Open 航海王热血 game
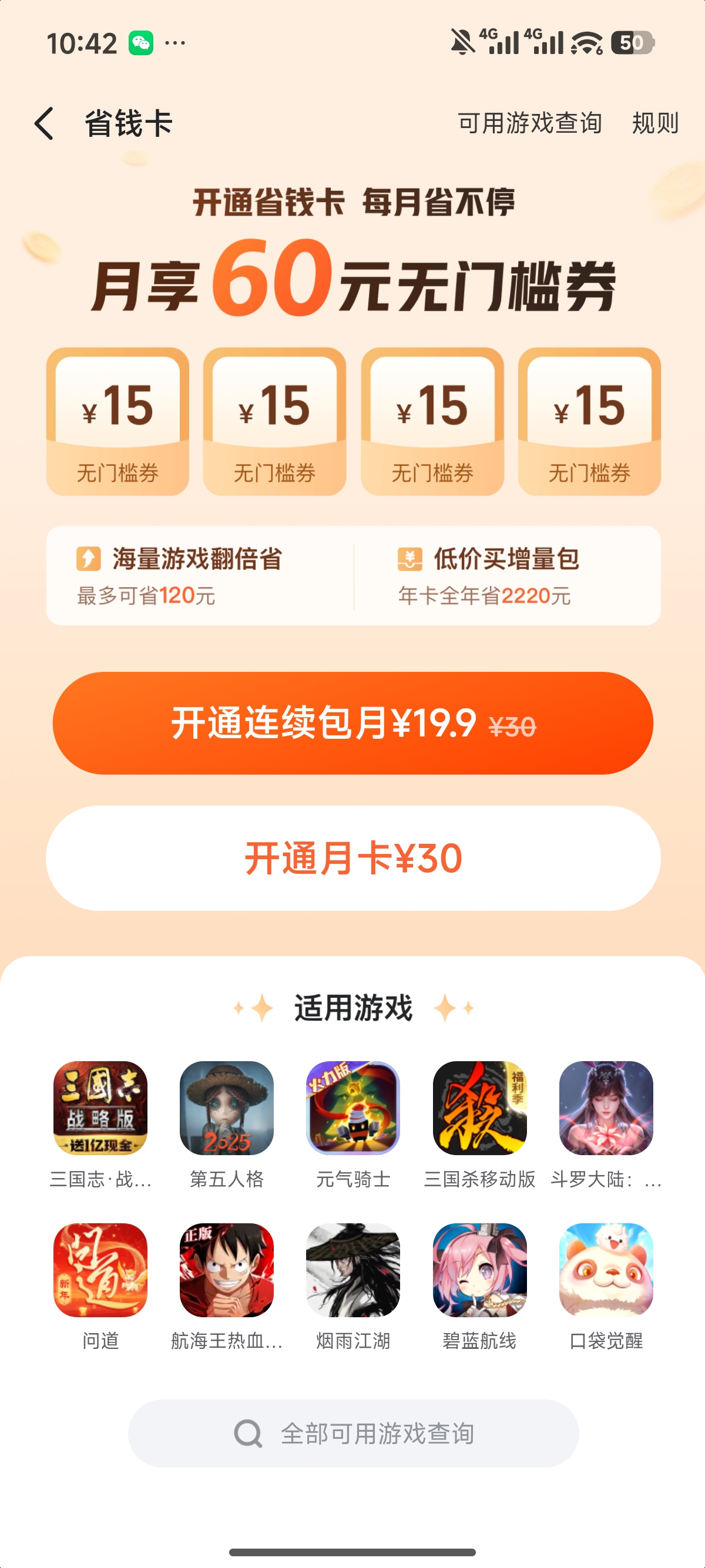 pyautogui.click(x=226, y=1270)
